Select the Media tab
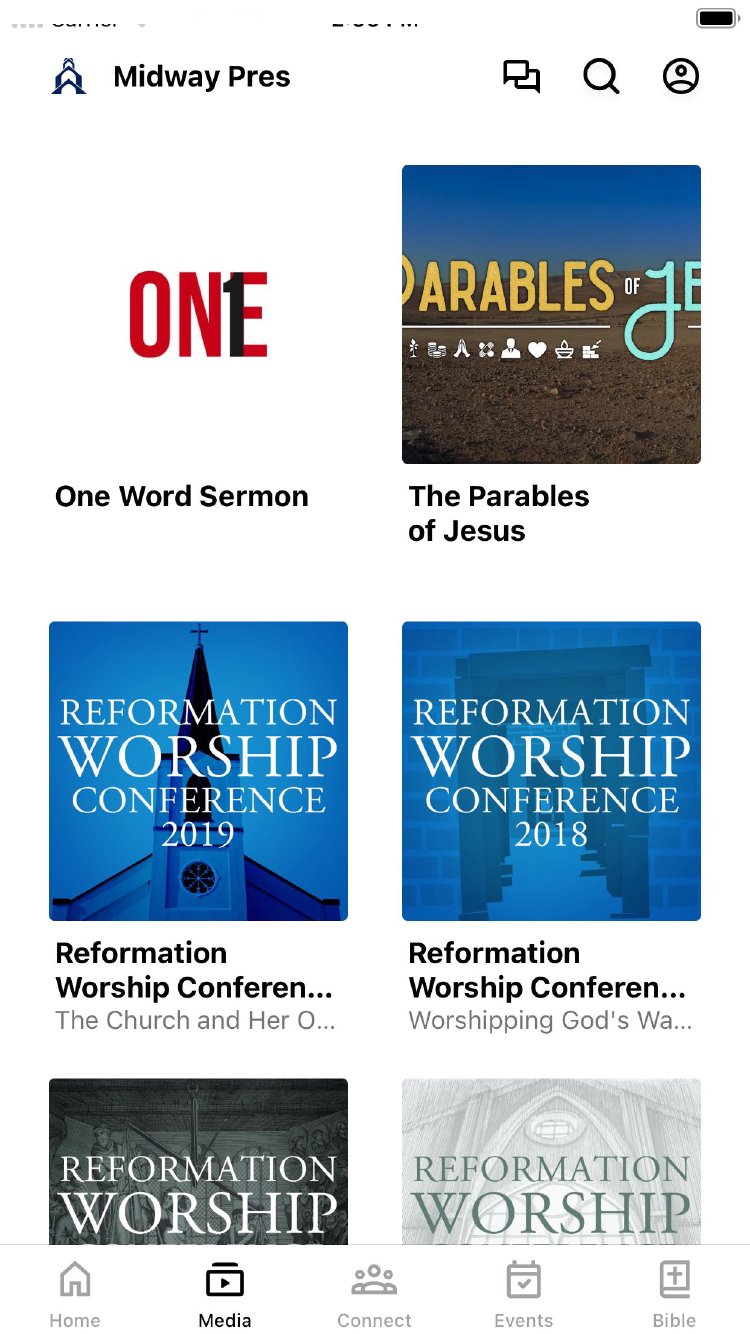 click(225, 1292)
